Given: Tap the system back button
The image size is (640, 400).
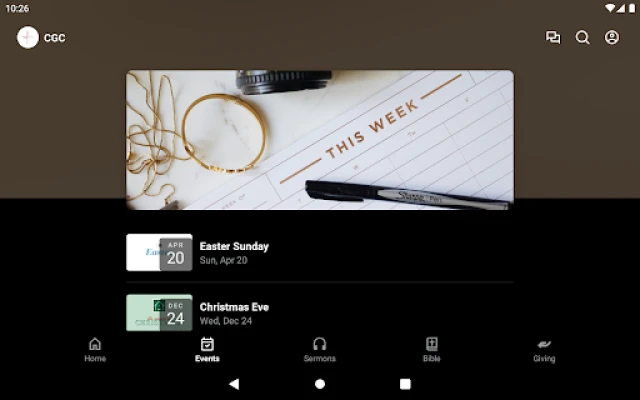Looking at the screenshot, I should [x=234, y=383].
